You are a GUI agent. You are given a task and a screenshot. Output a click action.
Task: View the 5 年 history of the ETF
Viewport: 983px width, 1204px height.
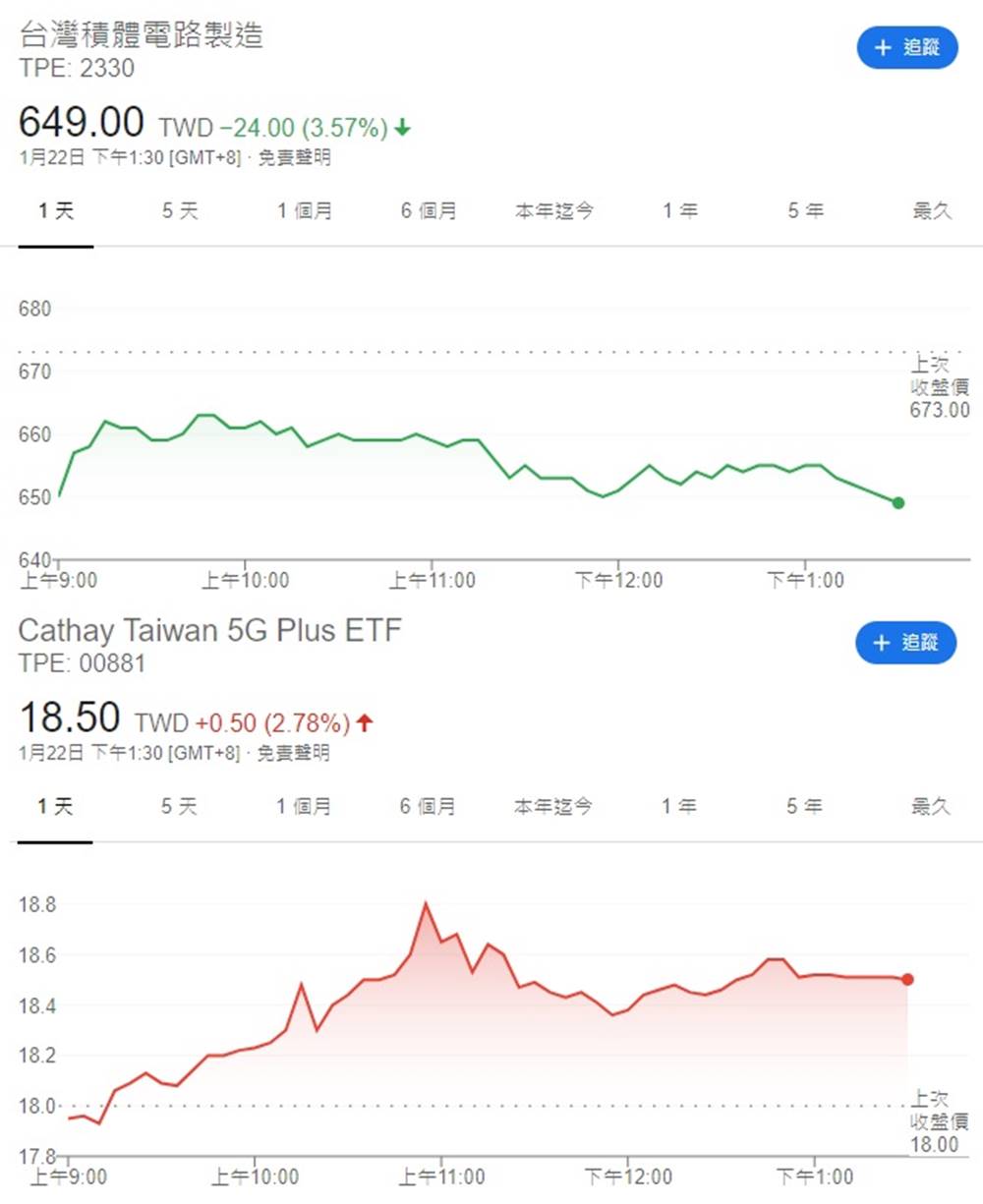pos(803,806)
